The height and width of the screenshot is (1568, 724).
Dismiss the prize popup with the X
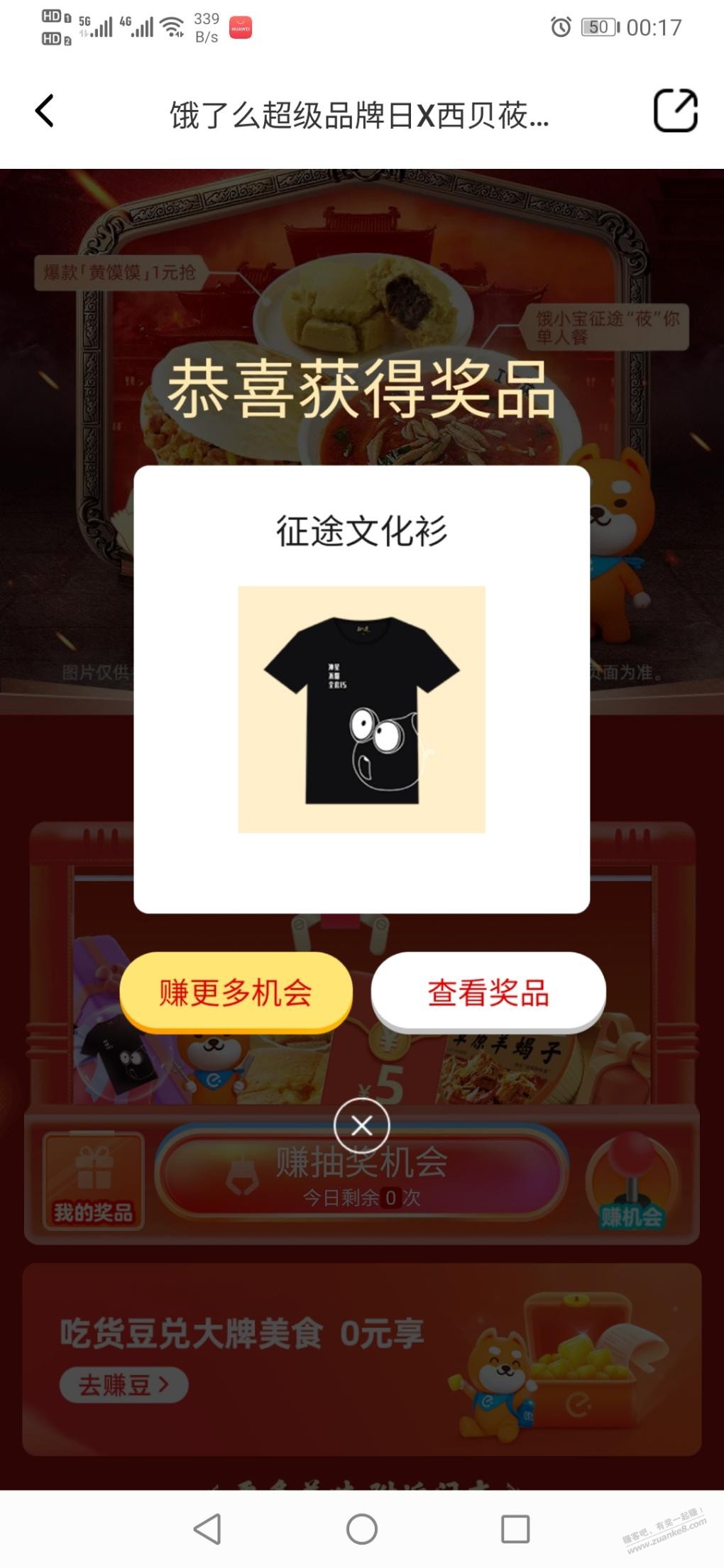362,1126
